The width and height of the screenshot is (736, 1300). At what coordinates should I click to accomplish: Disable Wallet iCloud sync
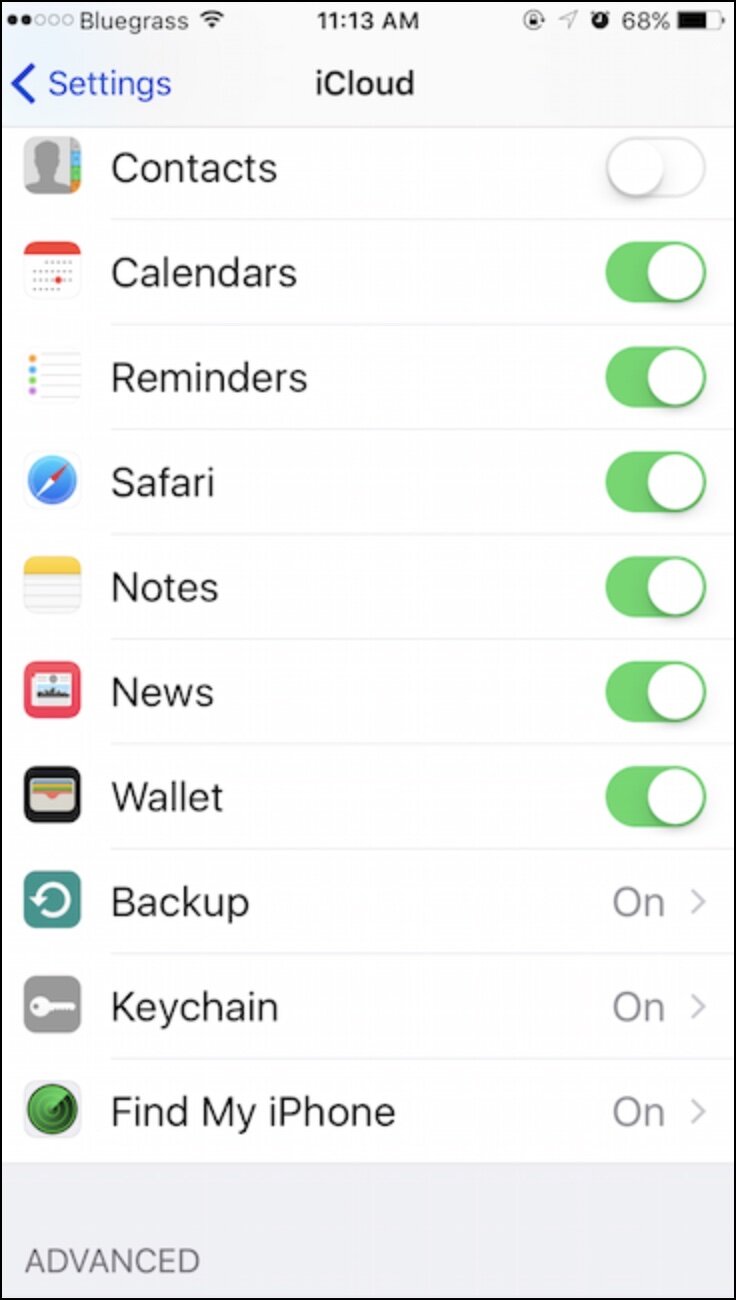[x=655, y=797]
